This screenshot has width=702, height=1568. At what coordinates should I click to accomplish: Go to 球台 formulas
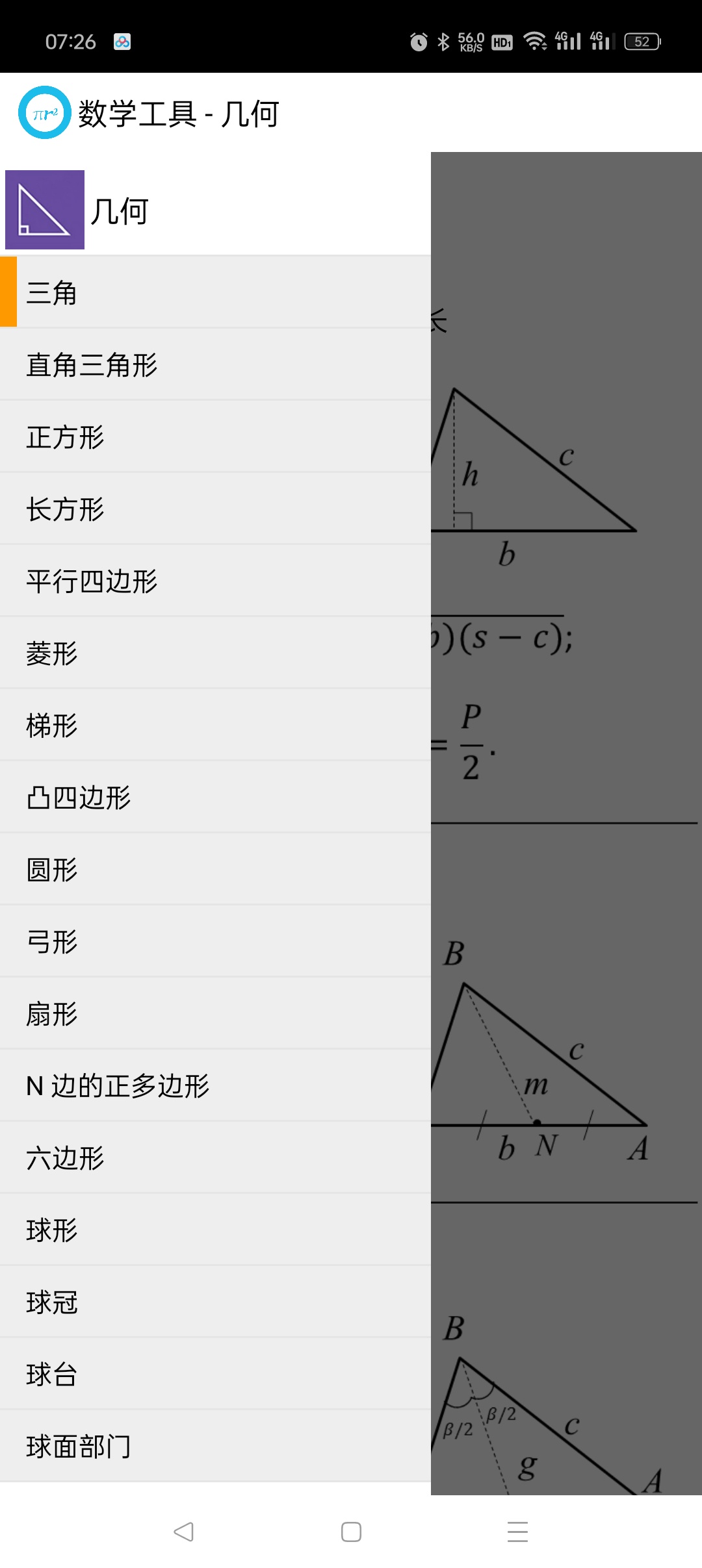coord(214,1374)
